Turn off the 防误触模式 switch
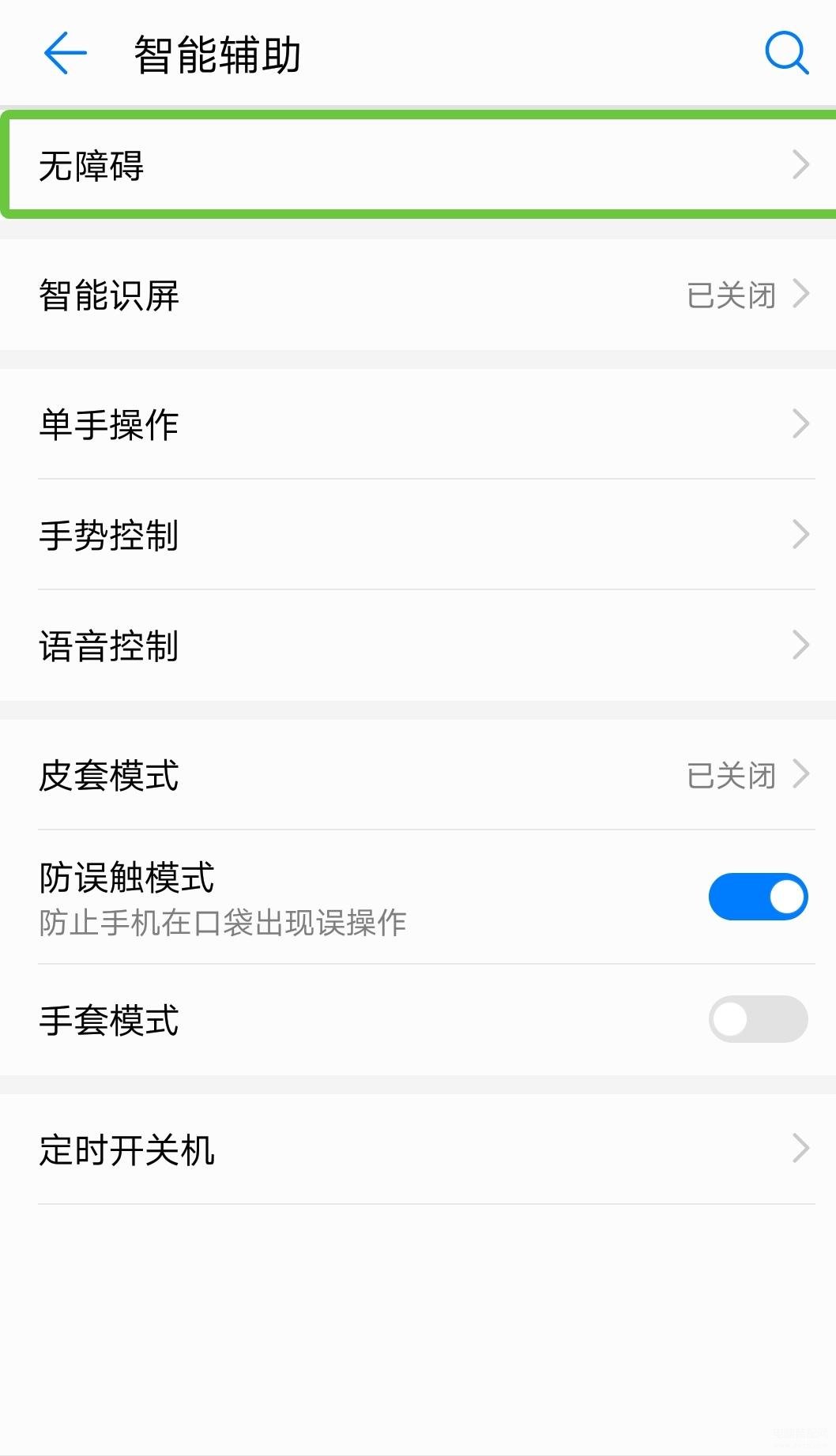Screen dimensions: 836x1456 click(758, 897)
